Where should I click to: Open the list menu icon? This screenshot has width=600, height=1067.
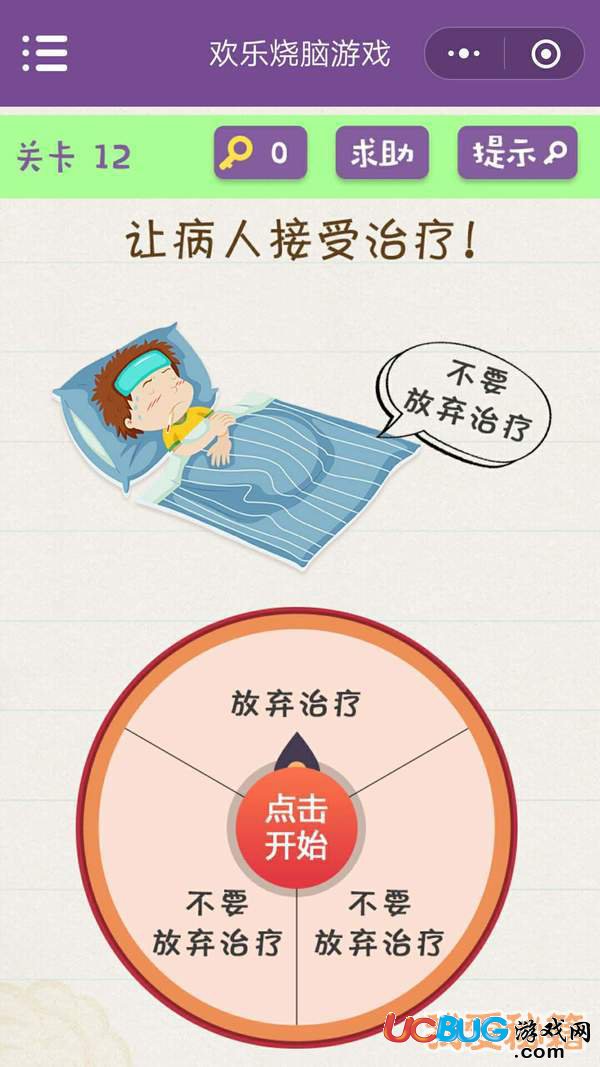pyautogui.click(x=45, y=53)
